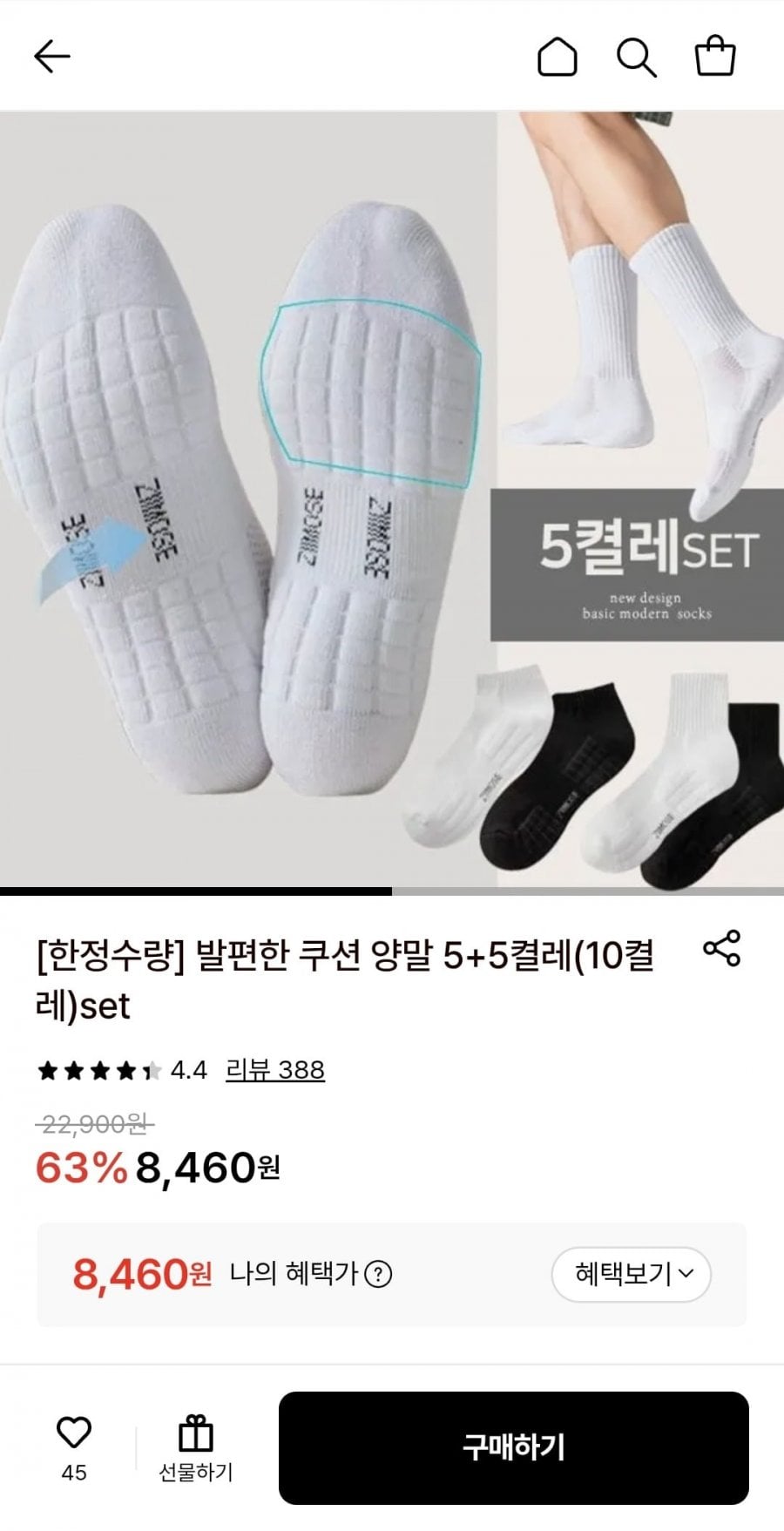Open the product image of the socks
The image size is (784, 1531).
pos(392,499)
